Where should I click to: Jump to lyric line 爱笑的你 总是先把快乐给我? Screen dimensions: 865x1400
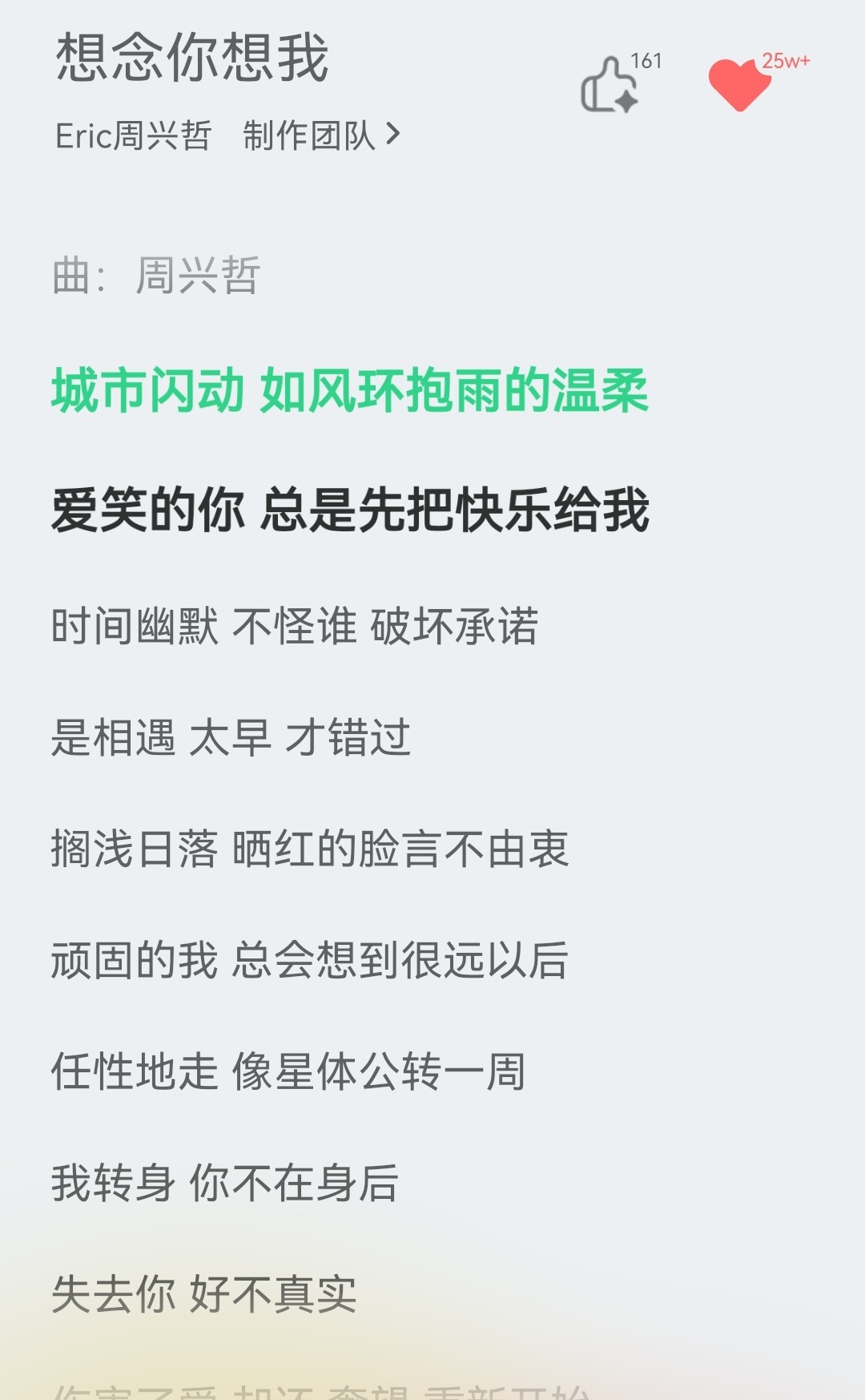click(350, 510)
